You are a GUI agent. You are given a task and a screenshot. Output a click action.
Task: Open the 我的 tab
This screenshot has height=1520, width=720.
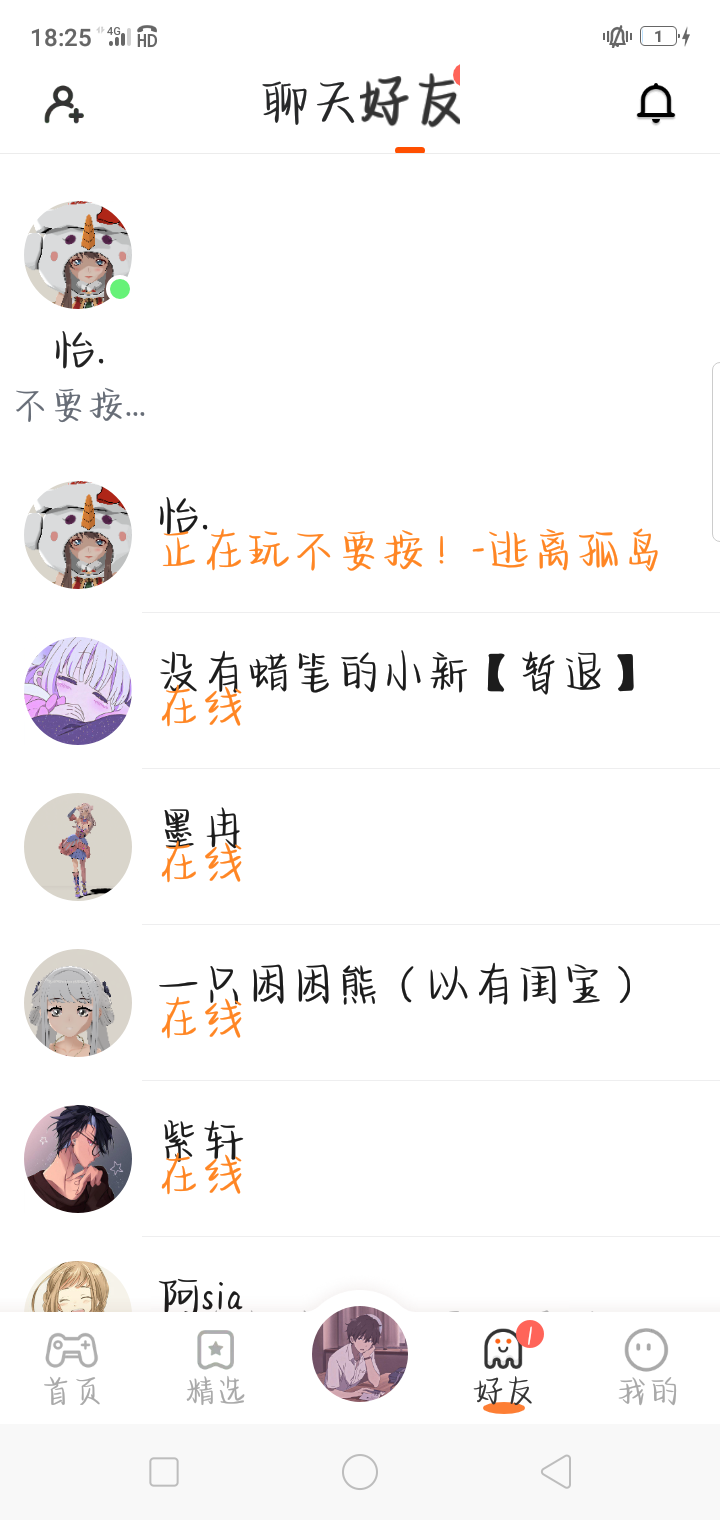[x=647, y=1368]
